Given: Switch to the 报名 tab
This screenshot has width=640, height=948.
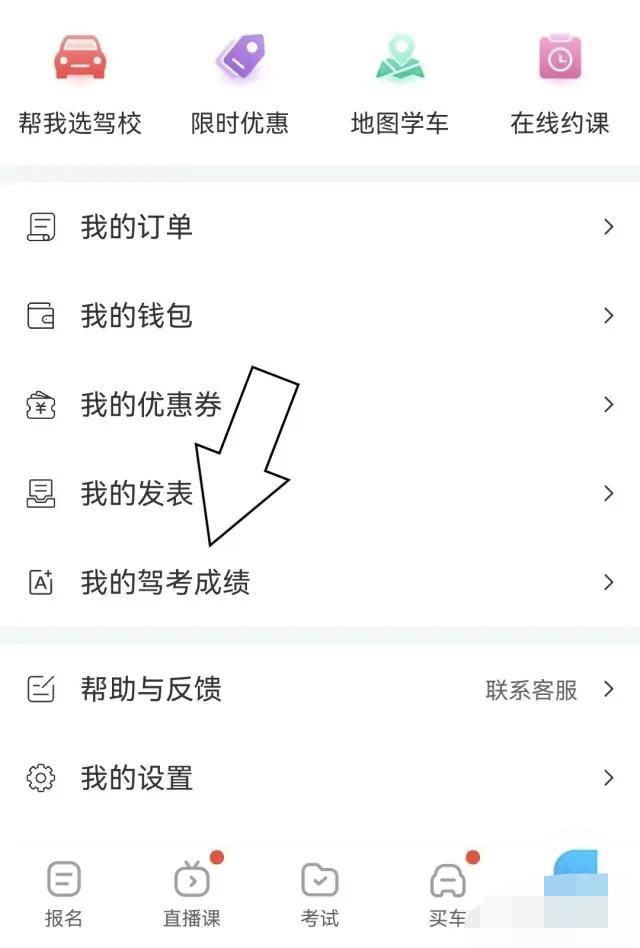Looking at the screenshot, I should tap(64, 895).
